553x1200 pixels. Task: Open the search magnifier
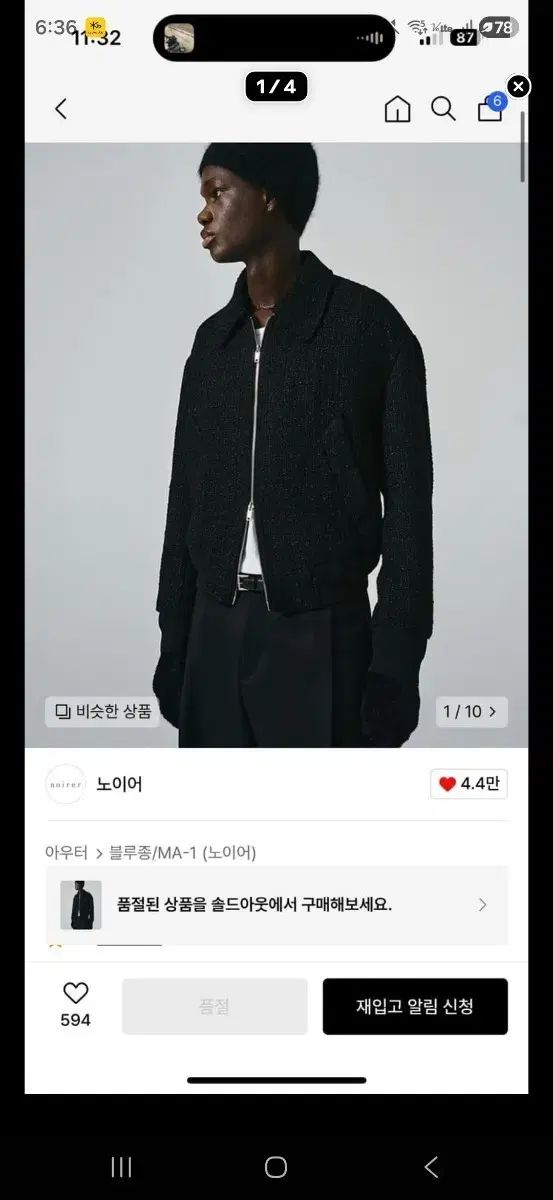pos(443,109)
